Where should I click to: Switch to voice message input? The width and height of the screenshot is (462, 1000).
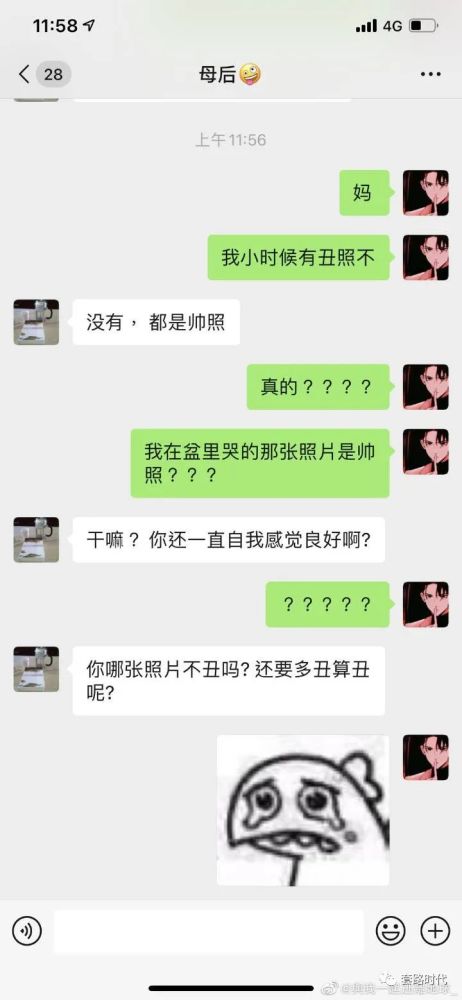[27, 931]
